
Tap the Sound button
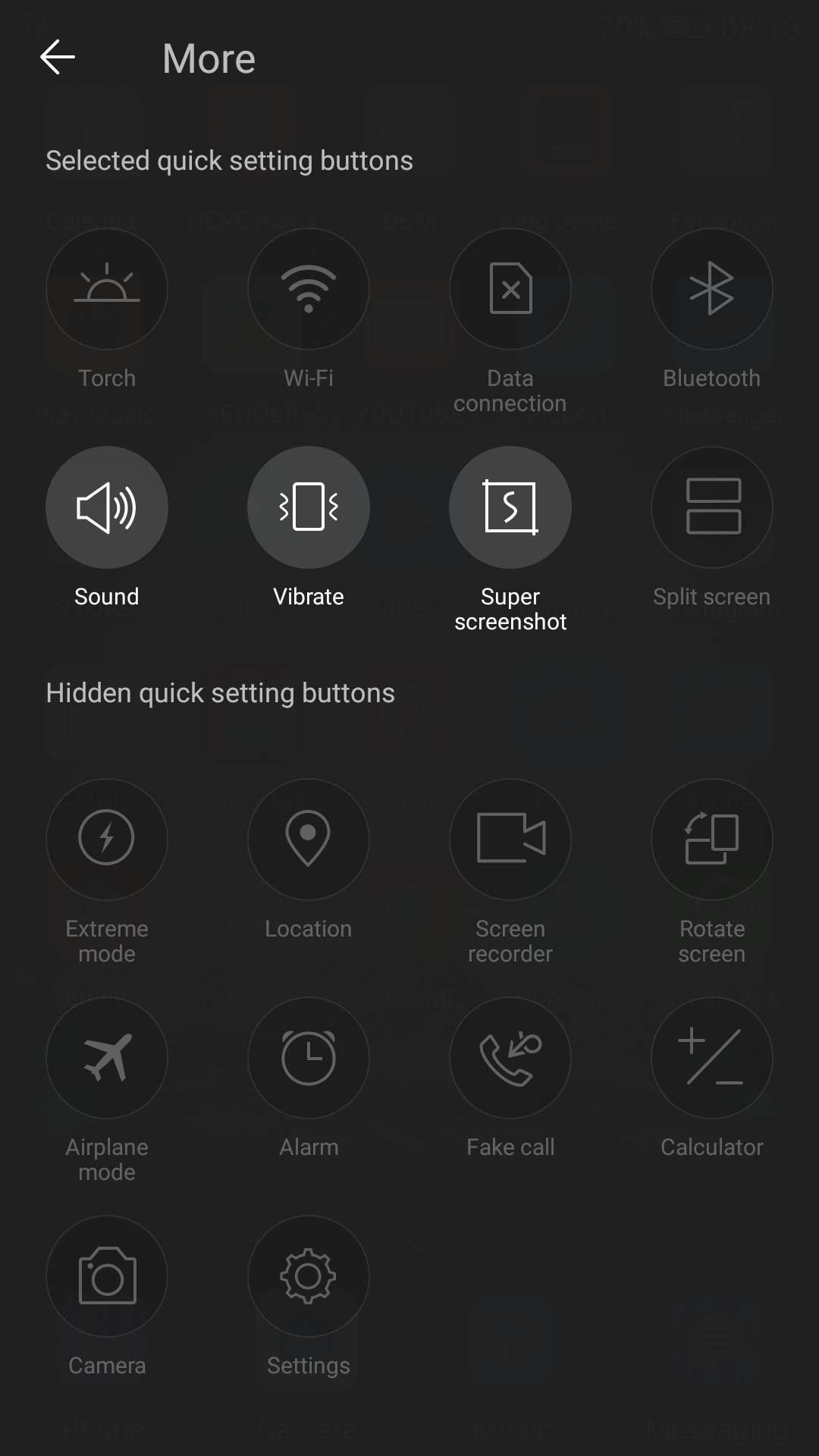click(x=107, y=507)
